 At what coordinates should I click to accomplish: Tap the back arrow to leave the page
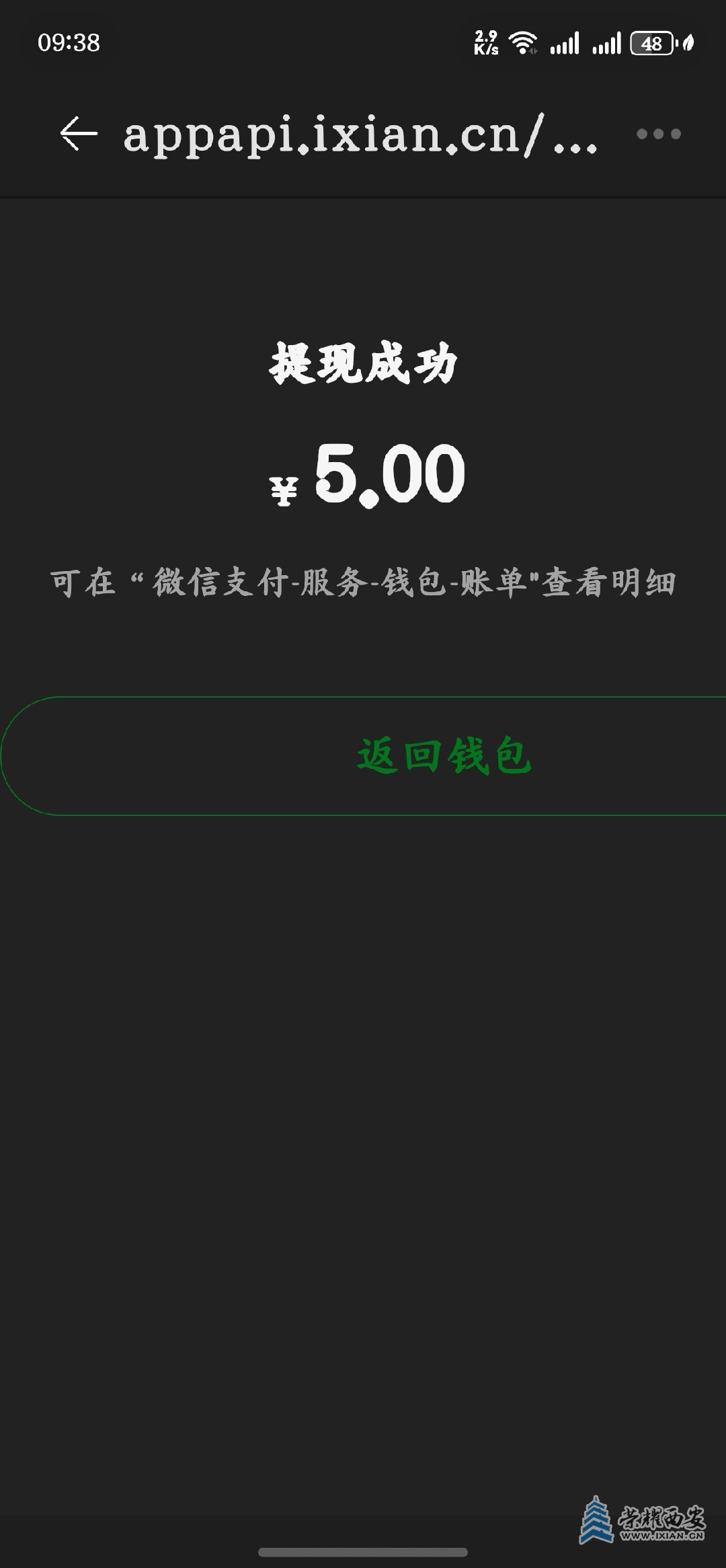point(76,134)
